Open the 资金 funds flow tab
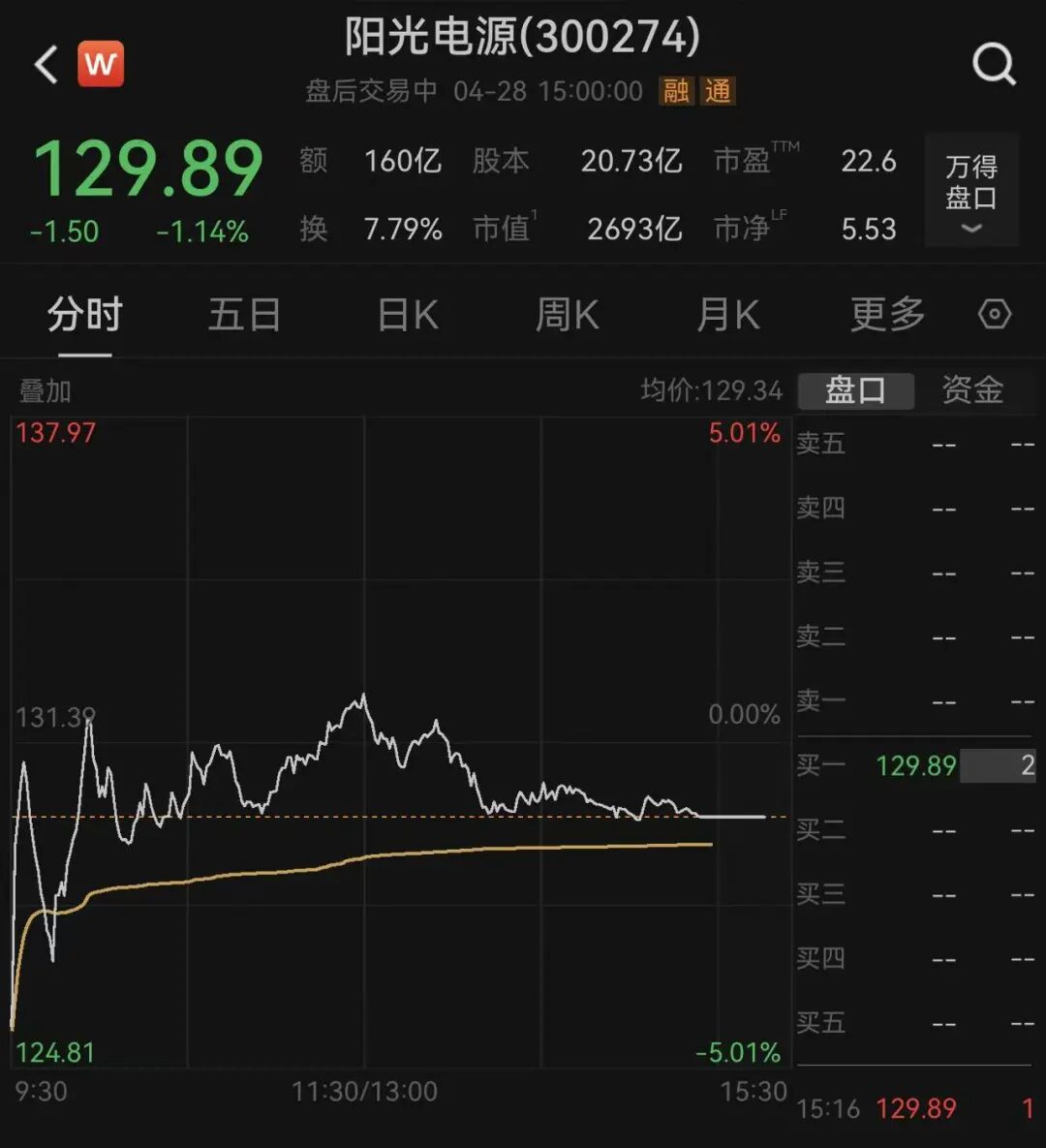Viewport: 1046px width, 1148px height. coord(972,390)
